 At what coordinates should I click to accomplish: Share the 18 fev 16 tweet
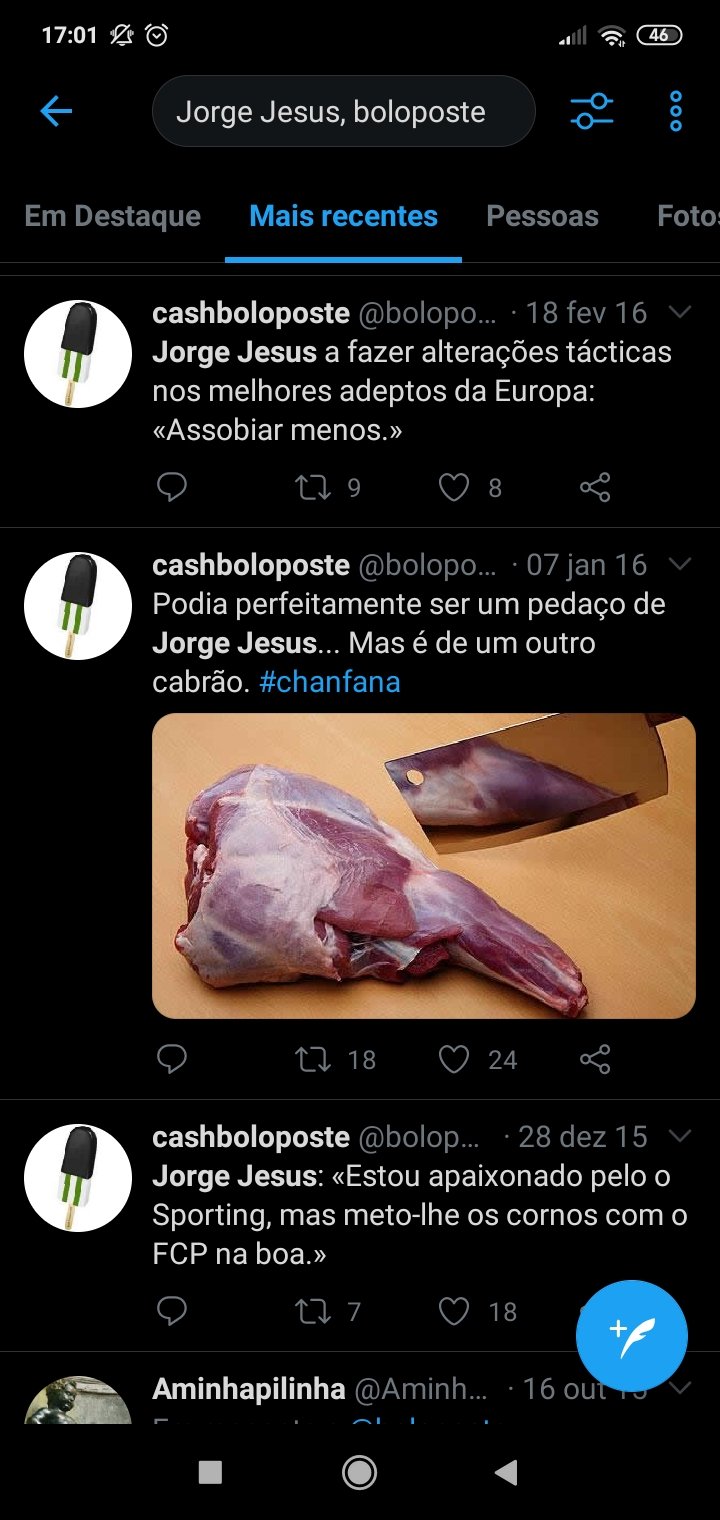pyautogui.click(x=595, y=487)
